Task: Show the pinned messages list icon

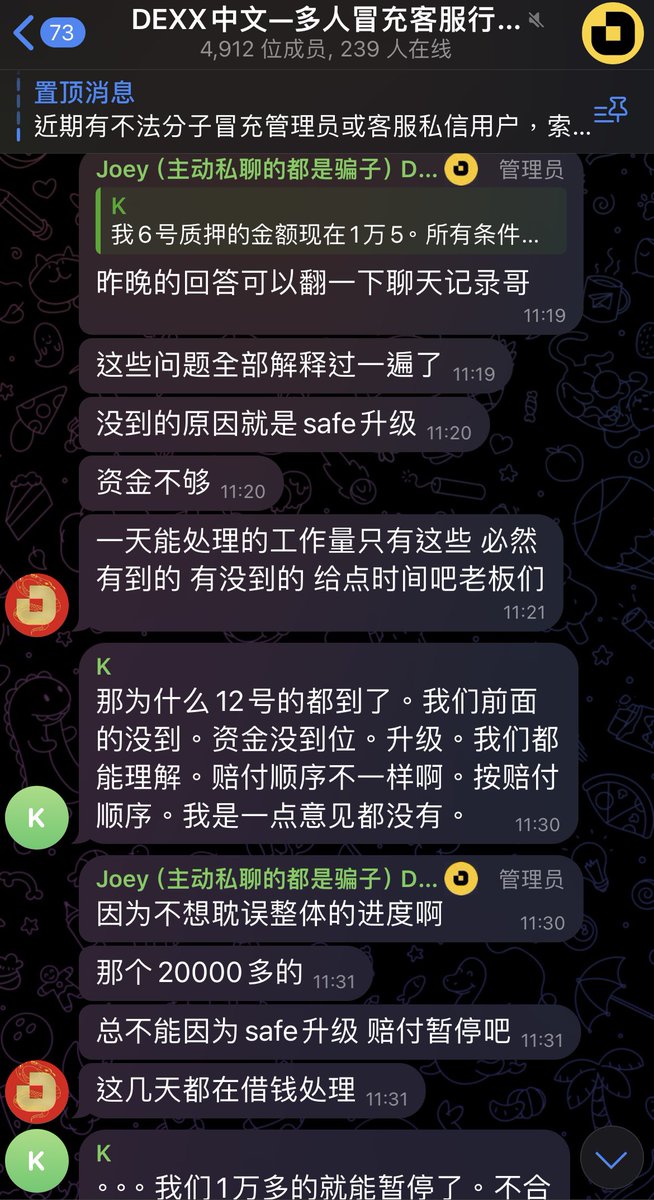Action: (x=610, y=111)
